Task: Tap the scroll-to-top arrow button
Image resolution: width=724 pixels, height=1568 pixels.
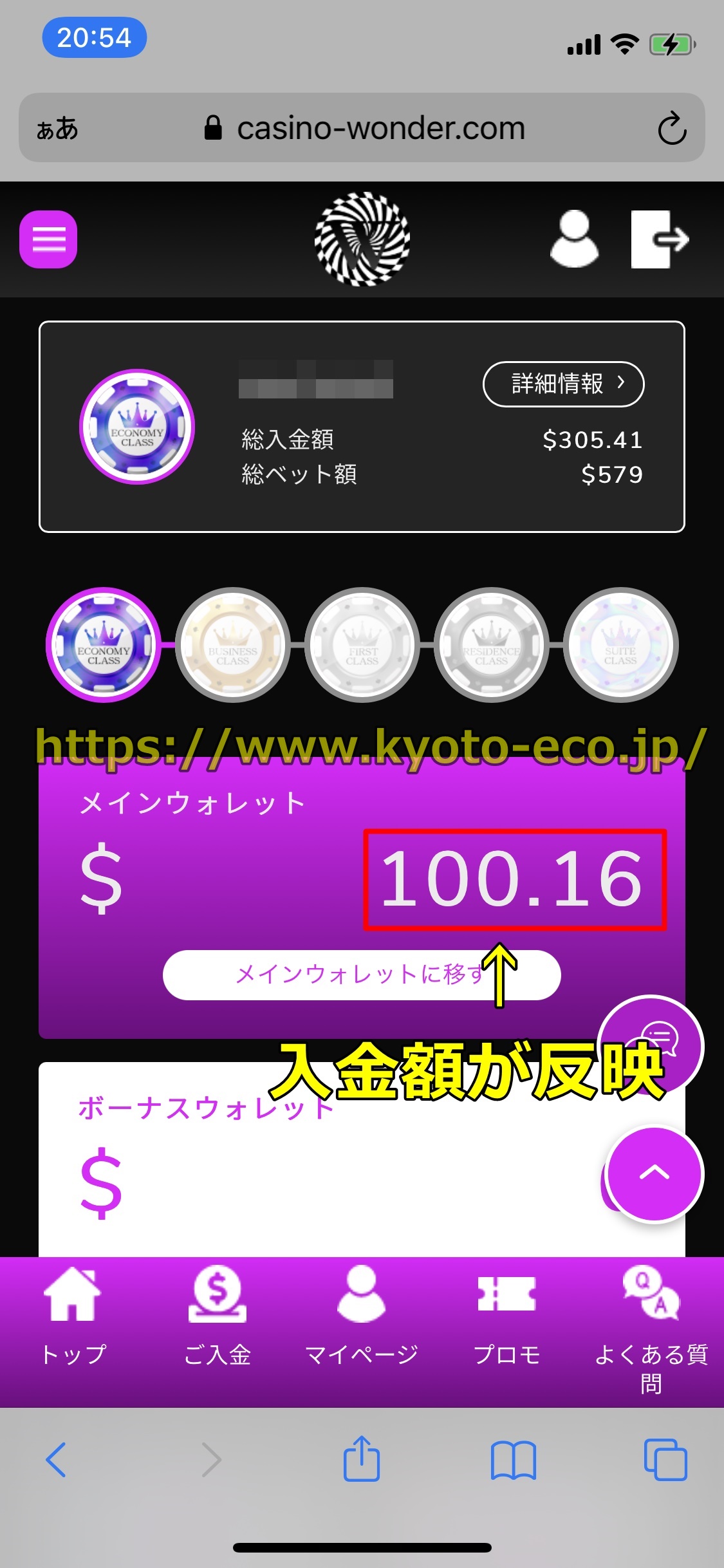Action: point(654,1174)
